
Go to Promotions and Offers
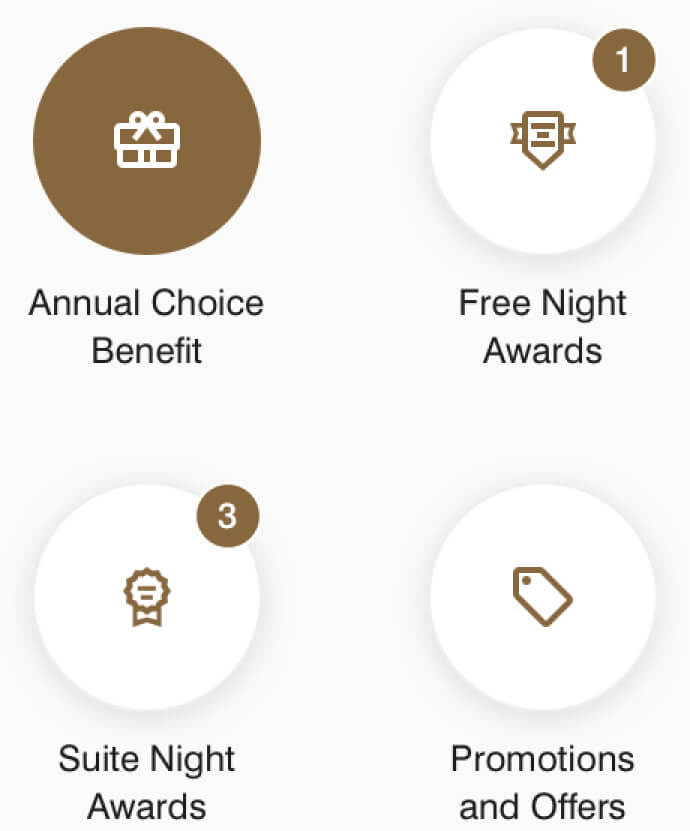(x=543, y=597)
